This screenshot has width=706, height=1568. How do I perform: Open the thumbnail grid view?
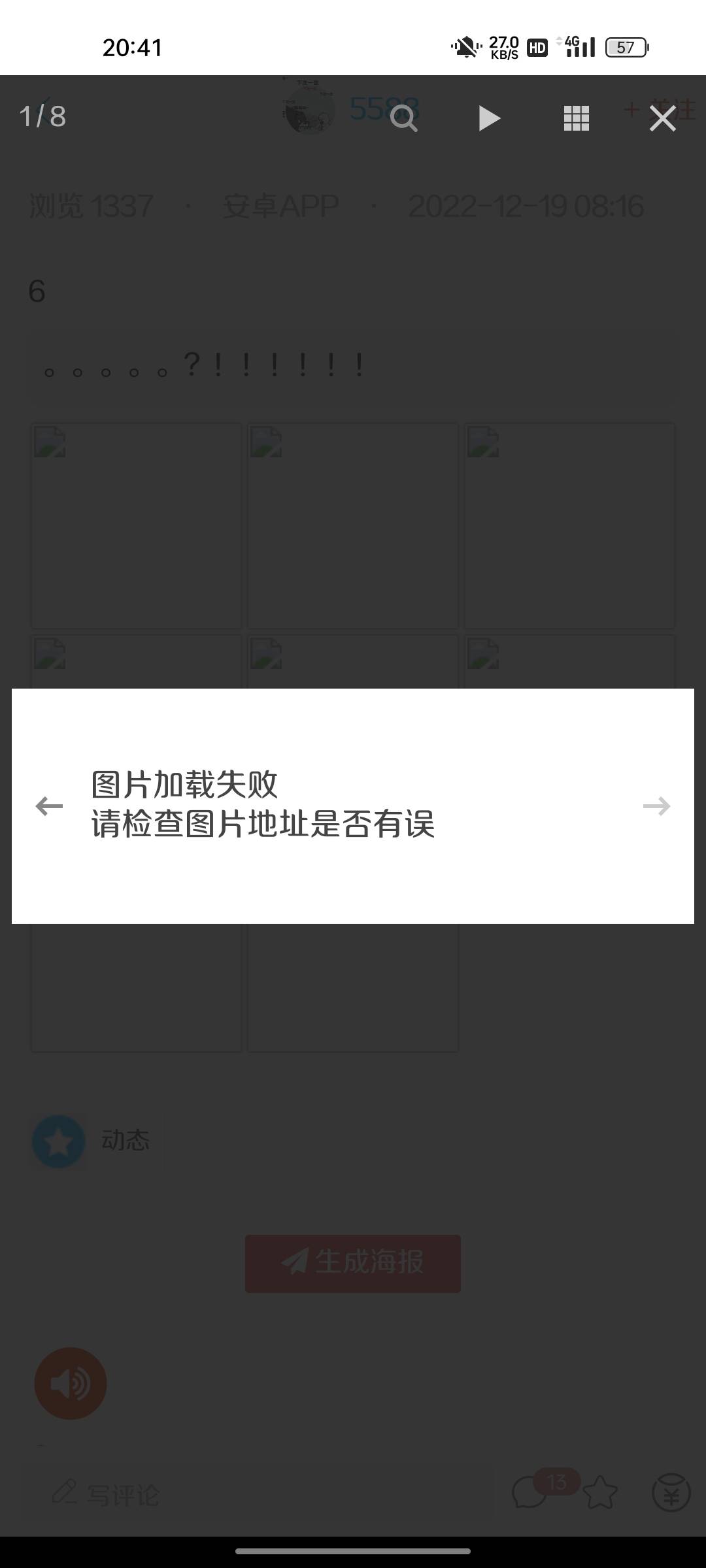[576, 118]
